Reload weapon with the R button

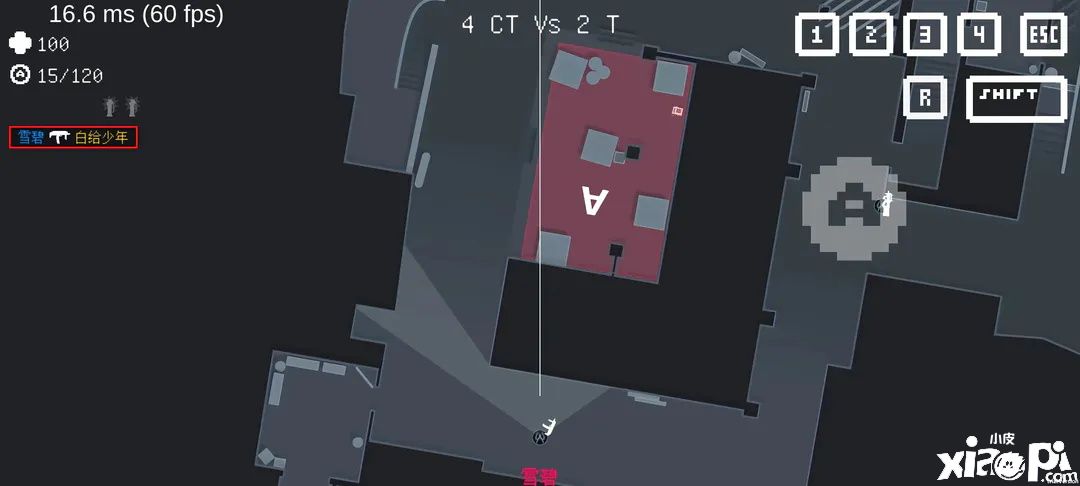pos(925,98)
